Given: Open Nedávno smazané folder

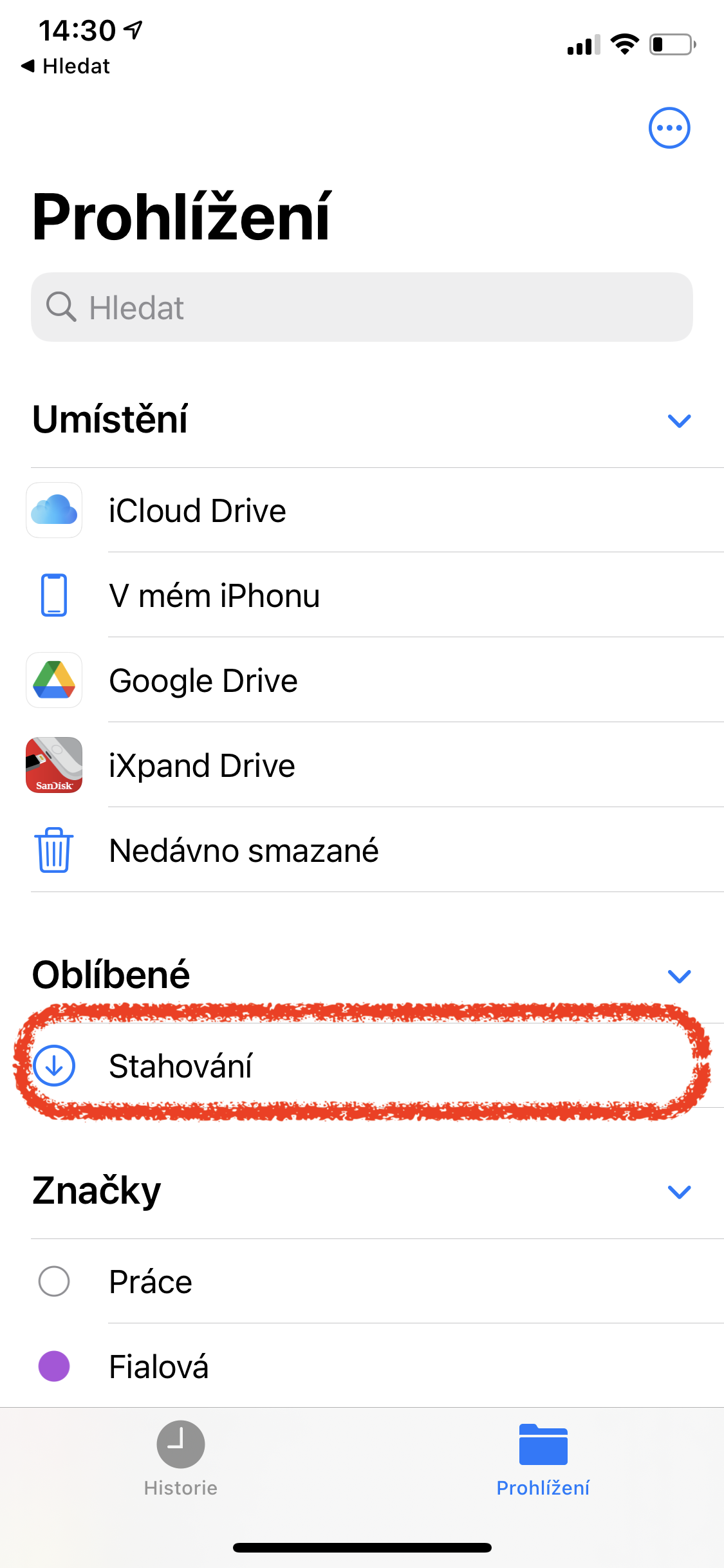Looking at the screenshot, I should [243, 850].
